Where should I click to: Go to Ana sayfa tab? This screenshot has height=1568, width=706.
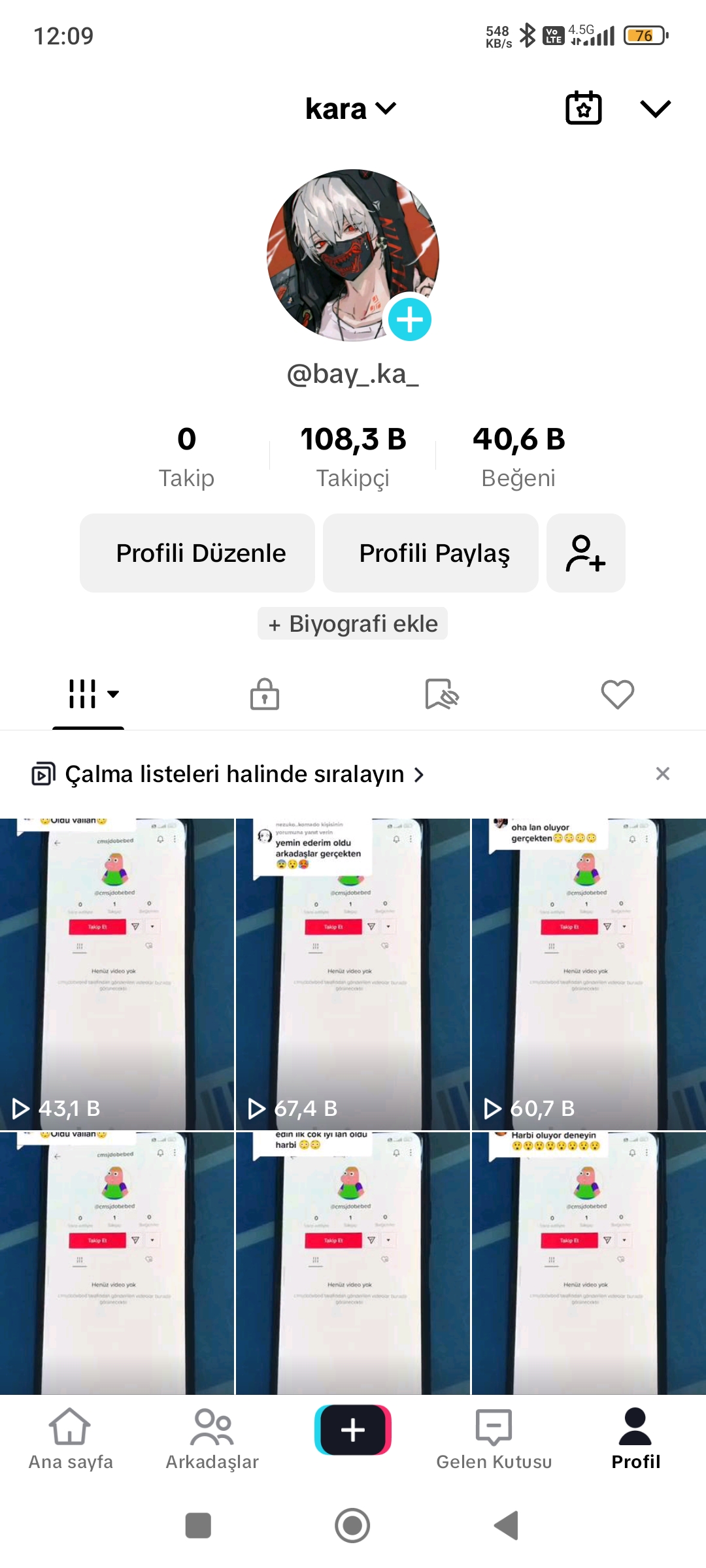click(x=71, y=1439)
